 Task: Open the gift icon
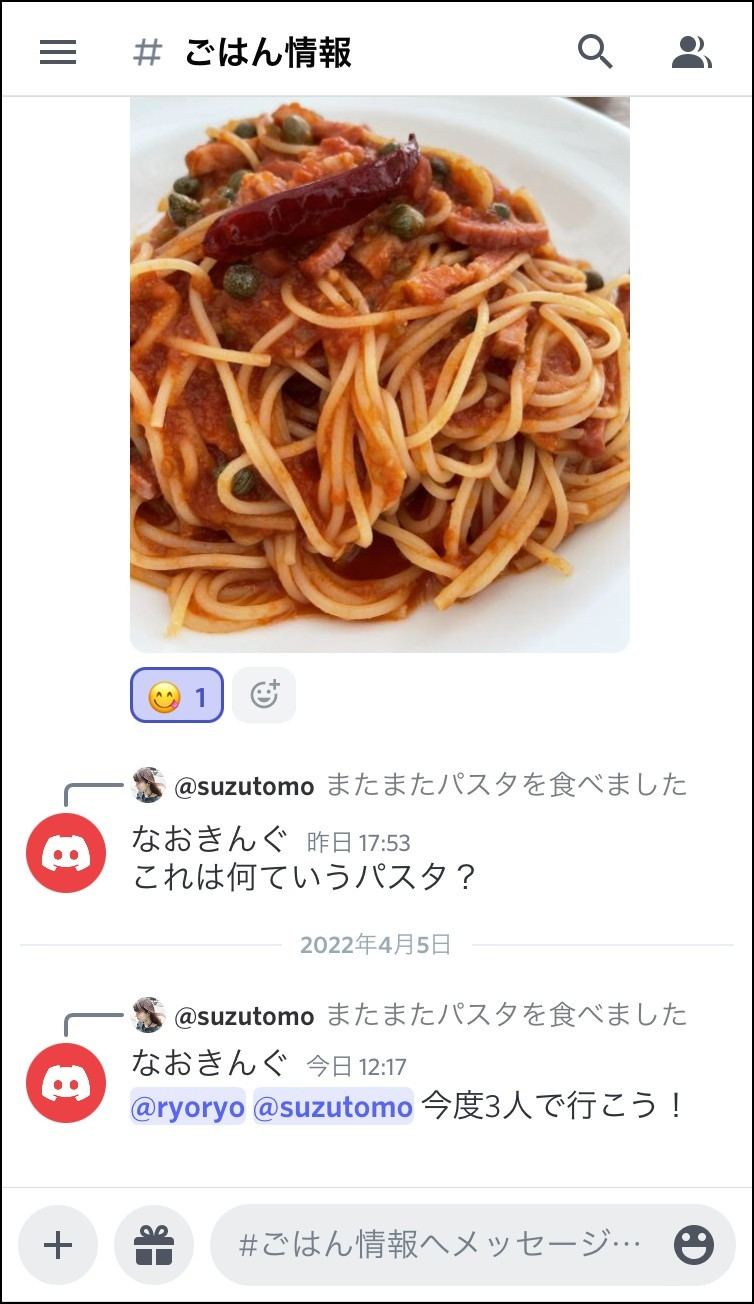(x=154, y=1245)
